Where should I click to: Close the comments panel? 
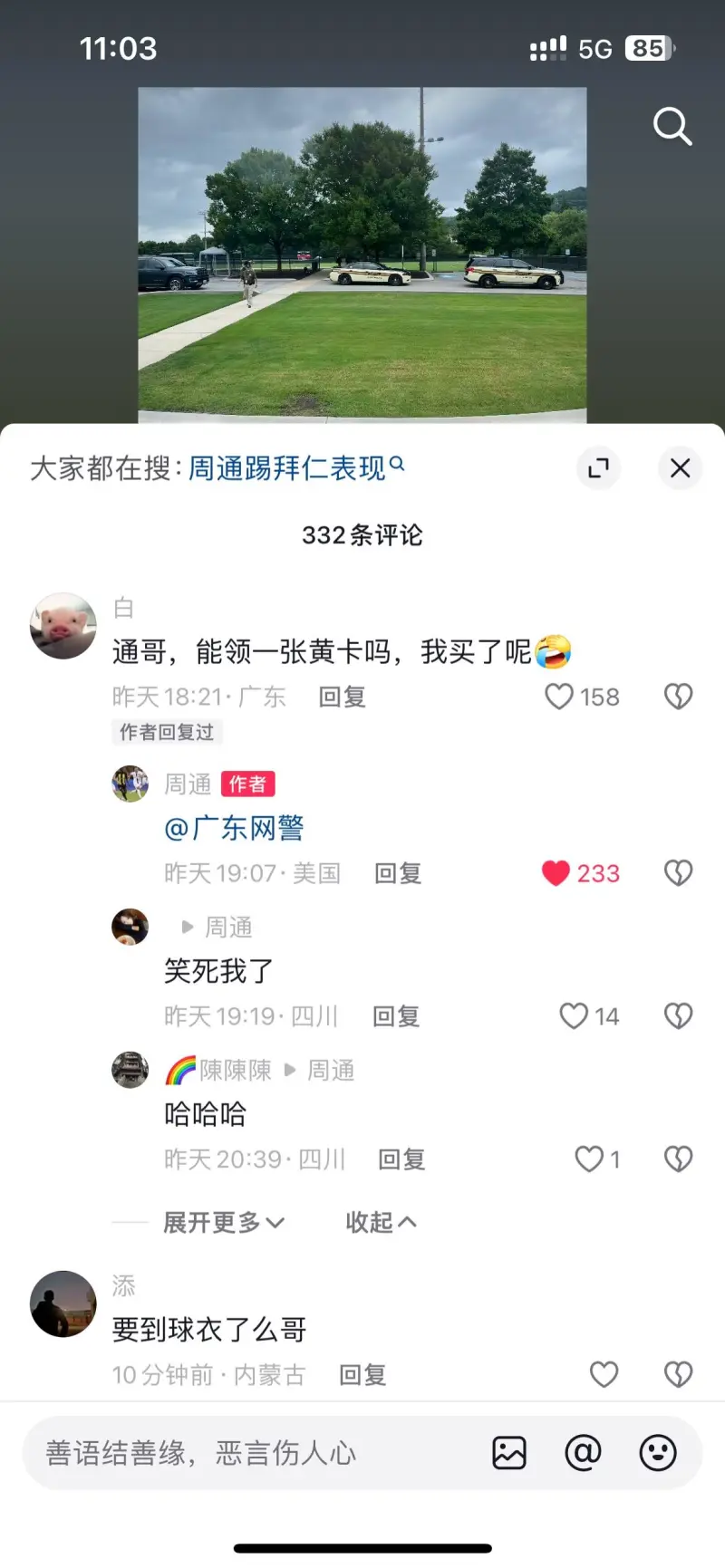(680, 467)
